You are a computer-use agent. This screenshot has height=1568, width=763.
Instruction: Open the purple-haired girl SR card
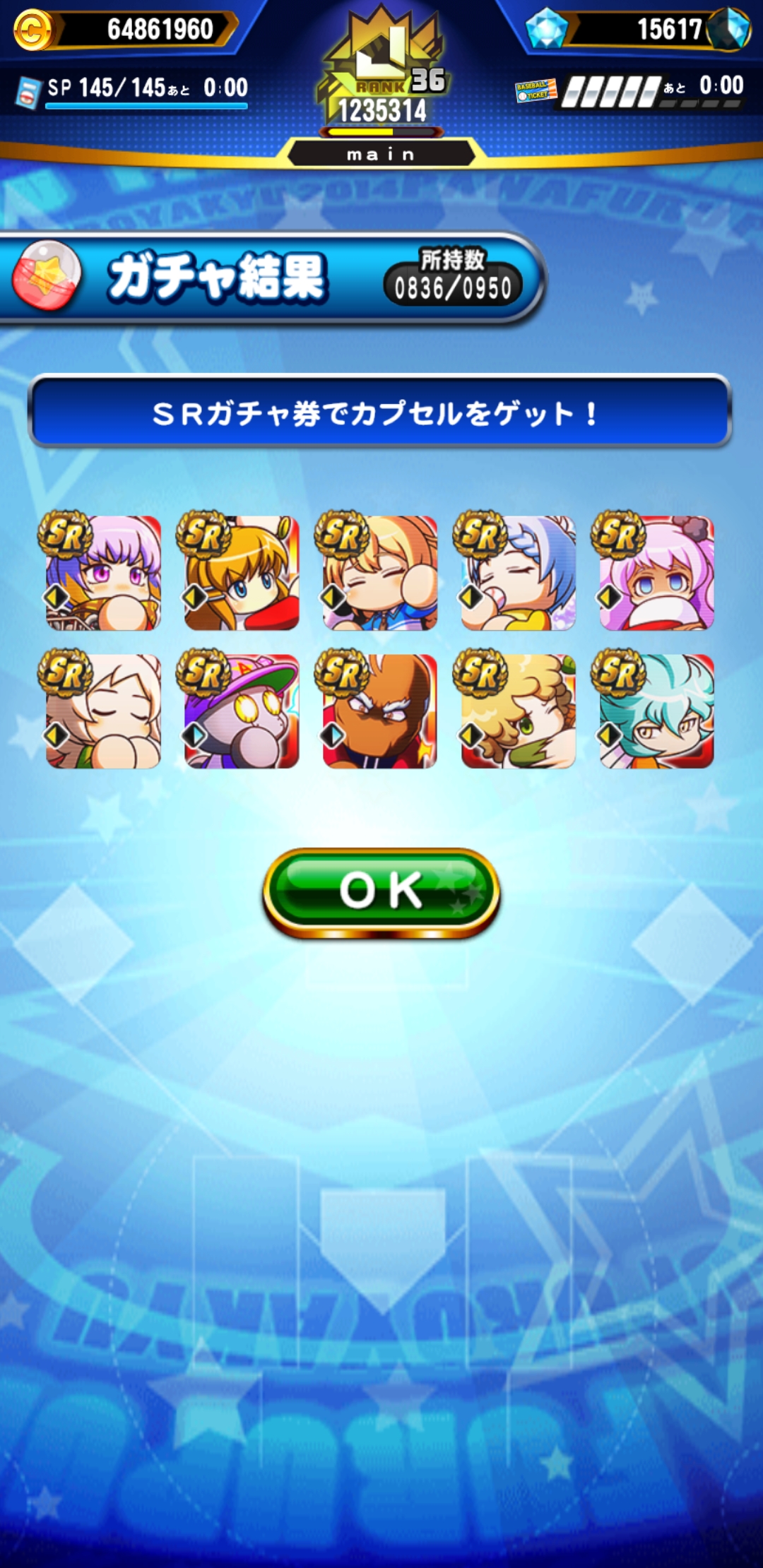103,573
